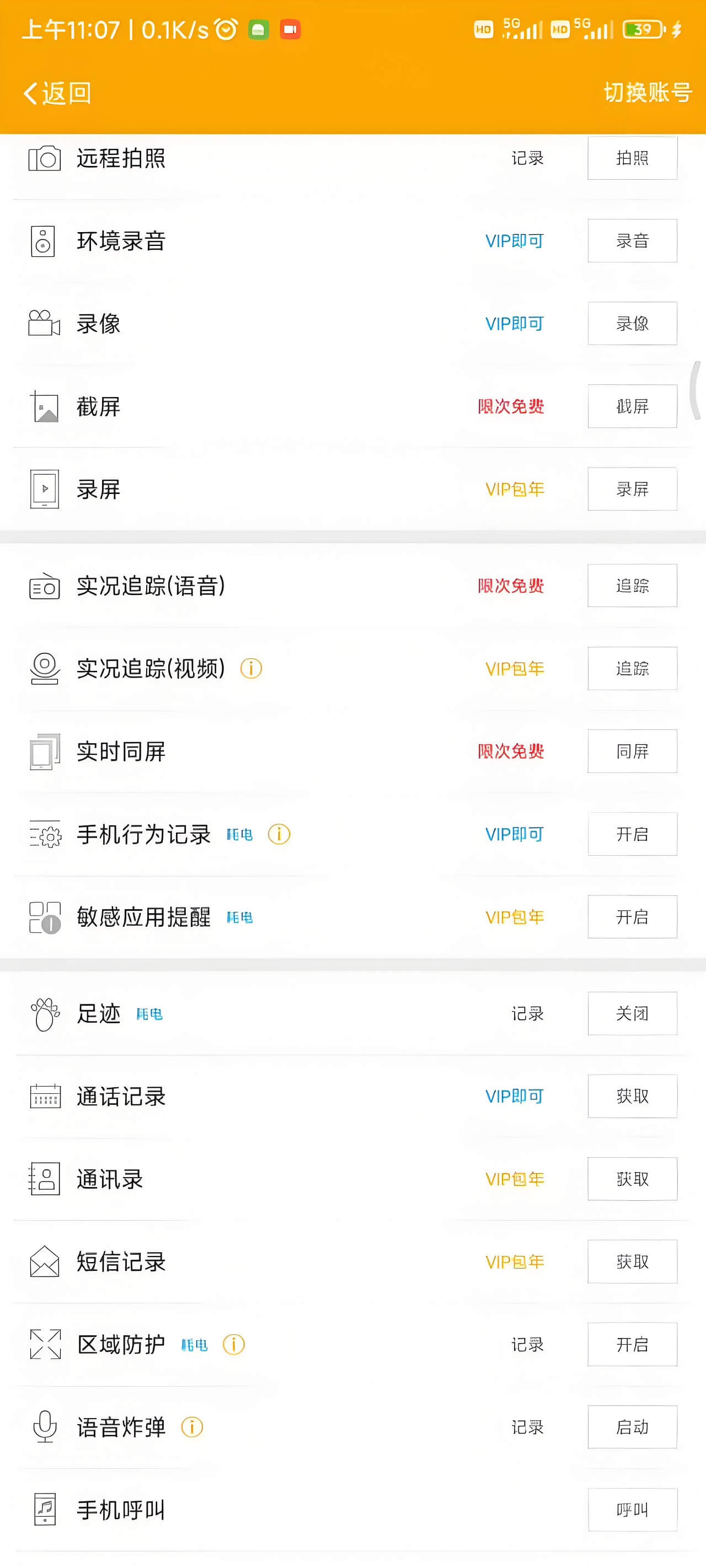The image size is (706, 1568).
Task: Tap 切换账号 to switch account
Action: (647, 93)
